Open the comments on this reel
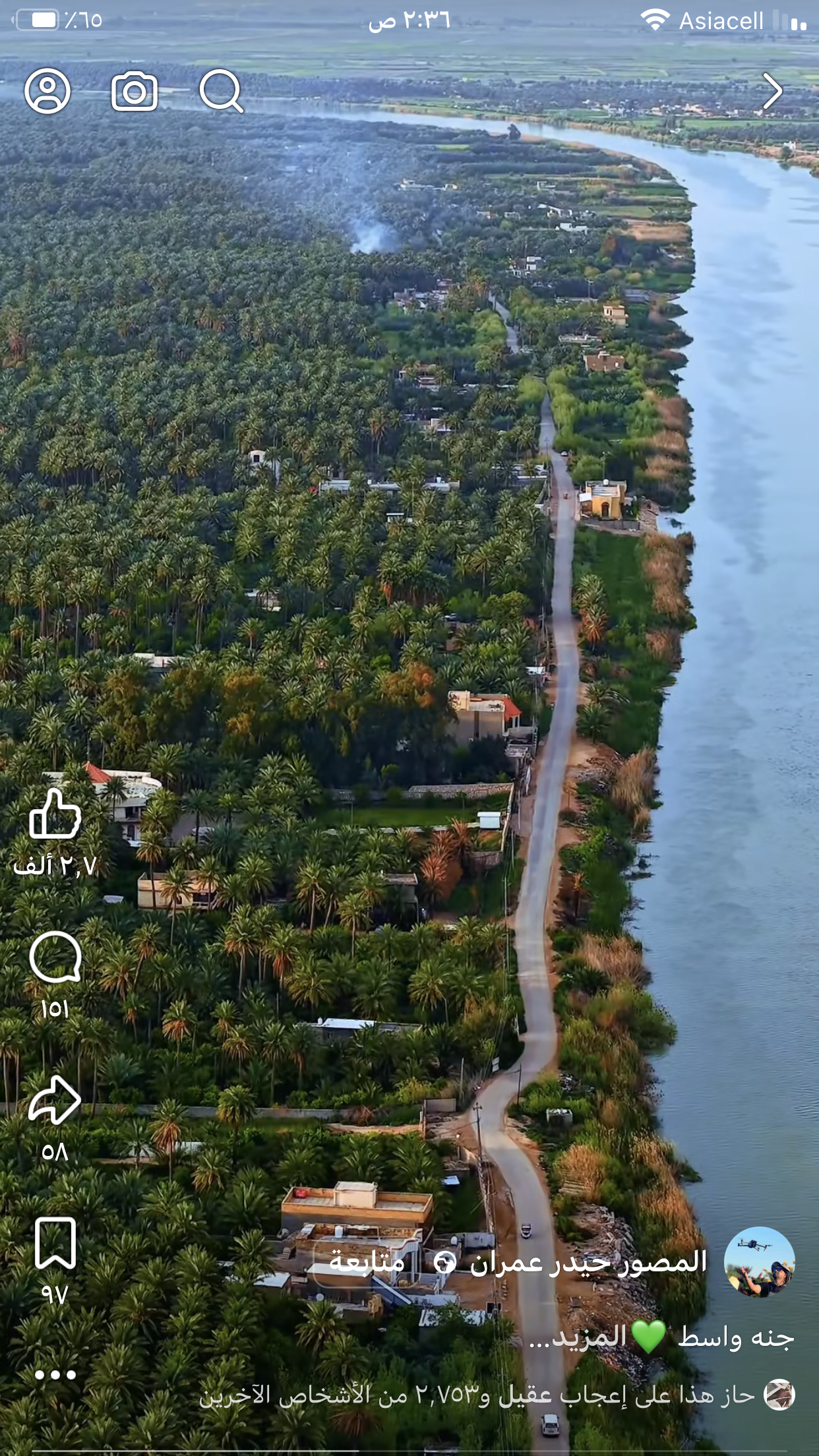This screenshot has height=1456, width=819. pyautogui.click(x=55, y=957)
